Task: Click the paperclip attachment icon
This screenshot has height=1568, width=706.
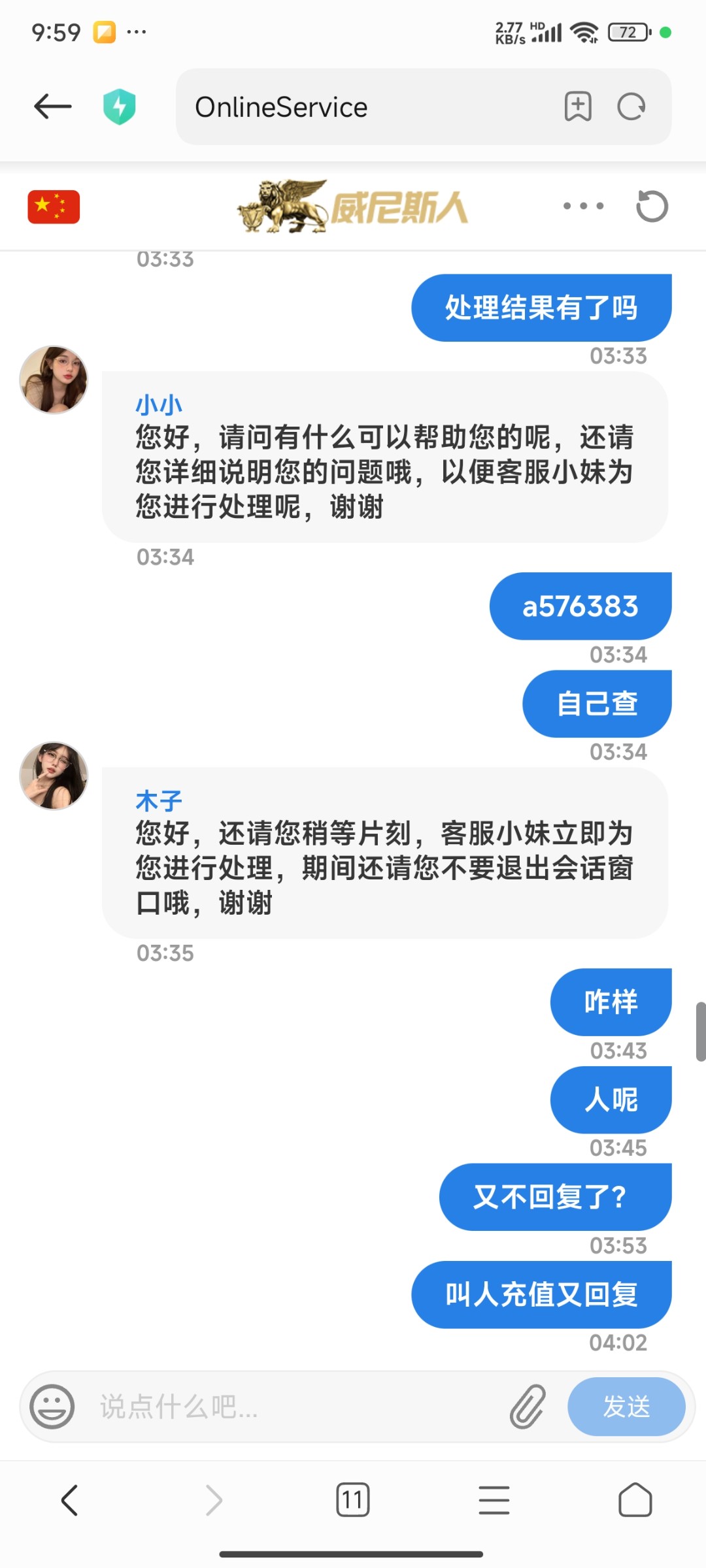Action: [x=527, y=1408]
